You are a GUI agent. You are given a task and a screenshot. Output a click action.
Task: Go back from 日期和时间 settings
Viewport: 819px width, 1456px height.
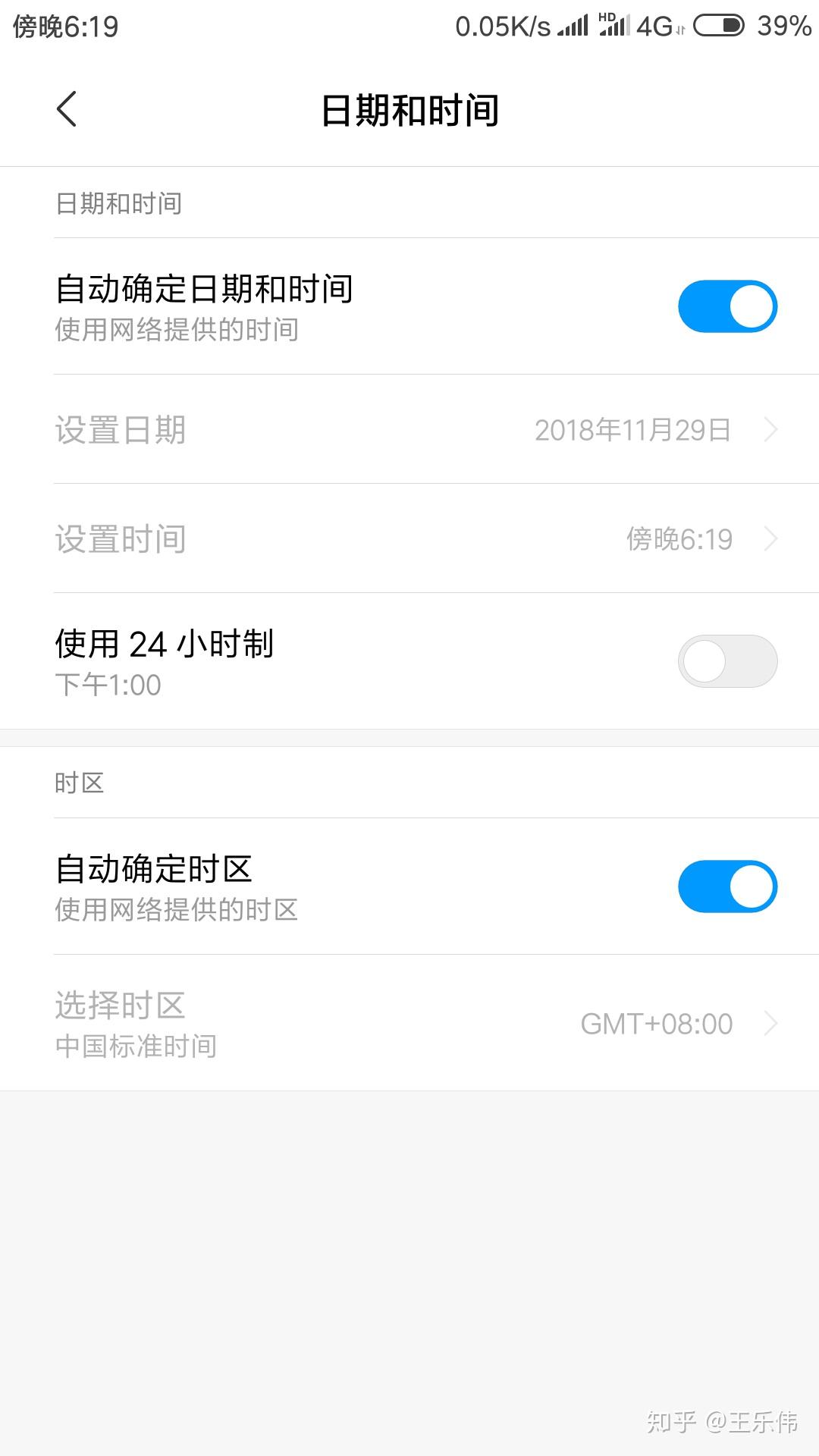[x=67, y=109]
